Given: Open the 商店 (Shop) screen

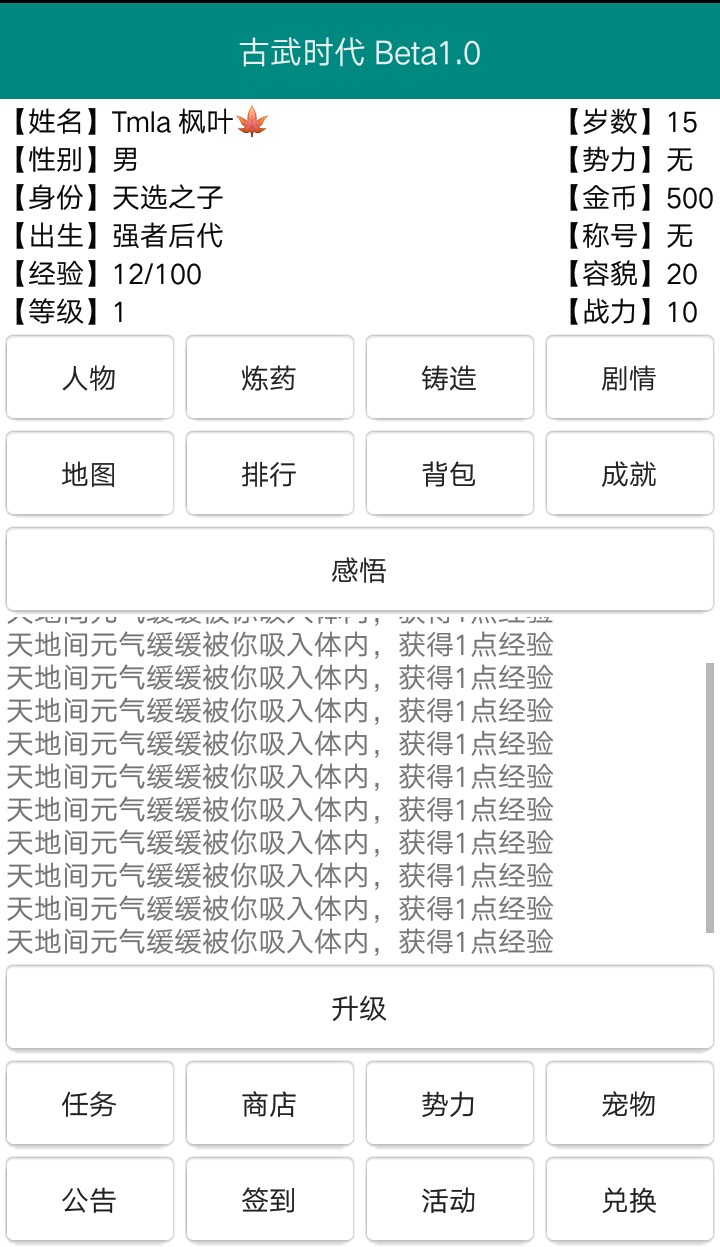Looking at the screenshot, I should 269,1104.
